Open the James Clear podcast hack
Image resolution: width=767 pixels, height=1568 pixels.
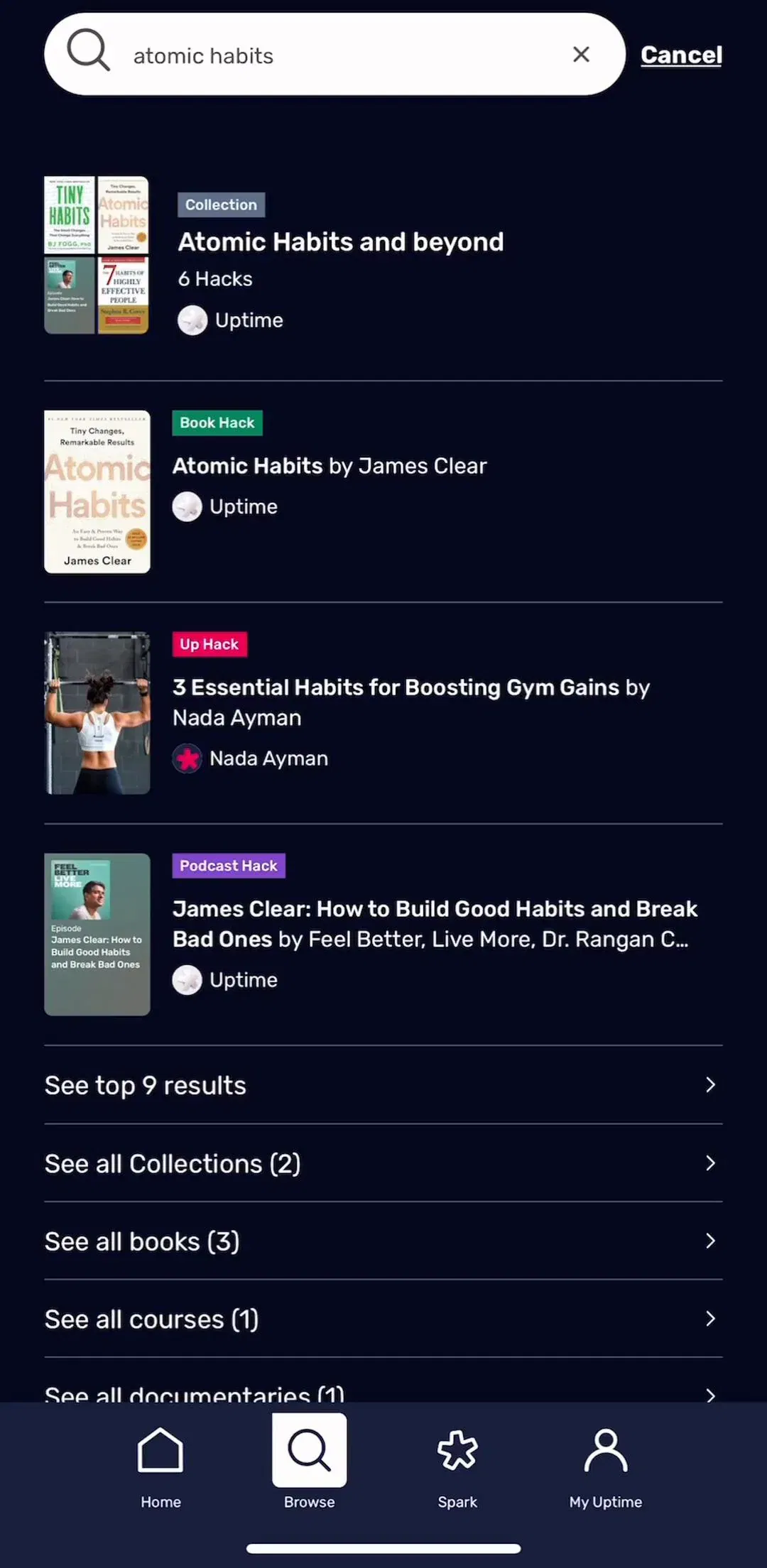(x=383, y=935)
